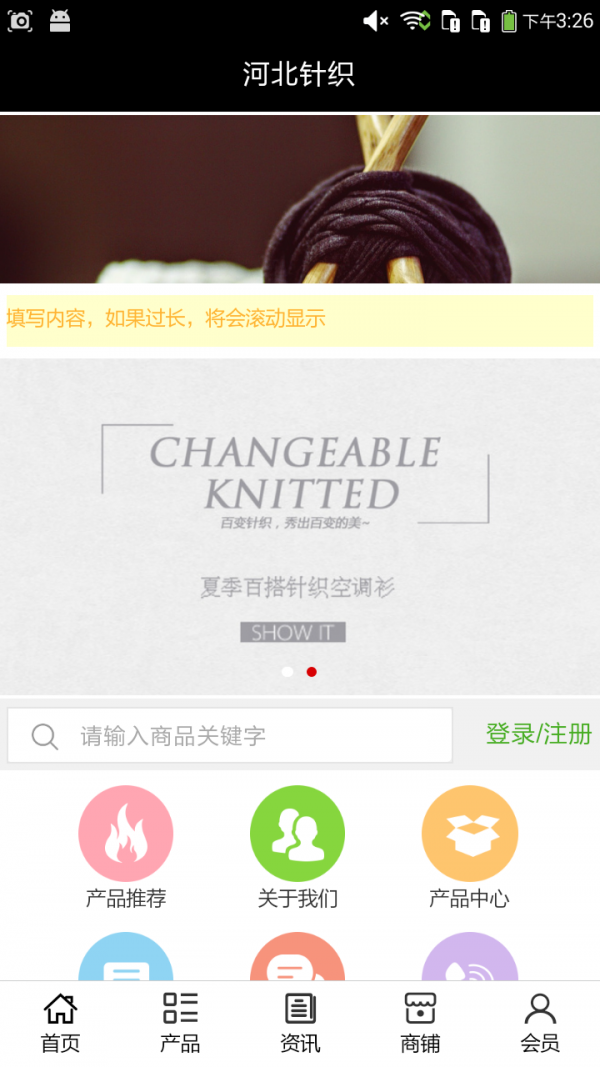
Task: Switch to the 产品 tab
Action: click(180, 1023)
